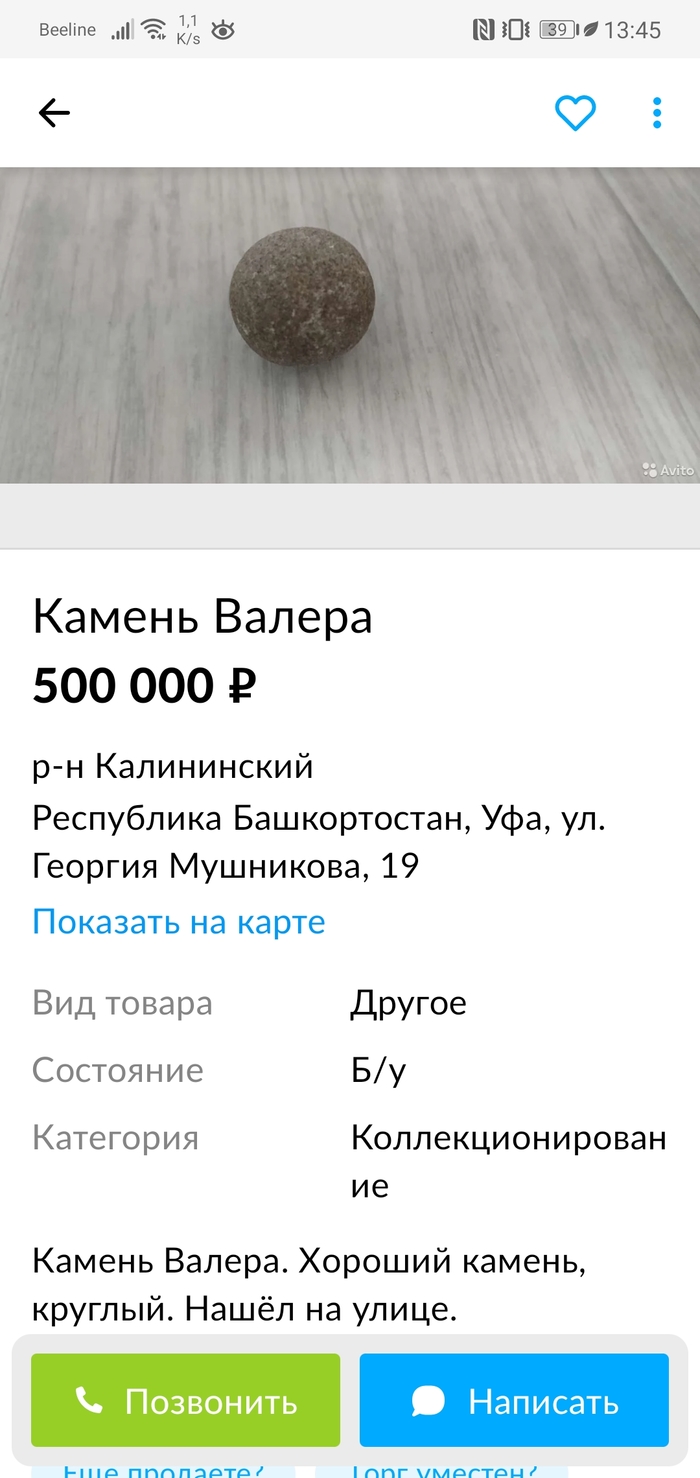Go back using the arrow
Image resolution: width=700 pixels, height=1478 pixels.
[54, 113]
